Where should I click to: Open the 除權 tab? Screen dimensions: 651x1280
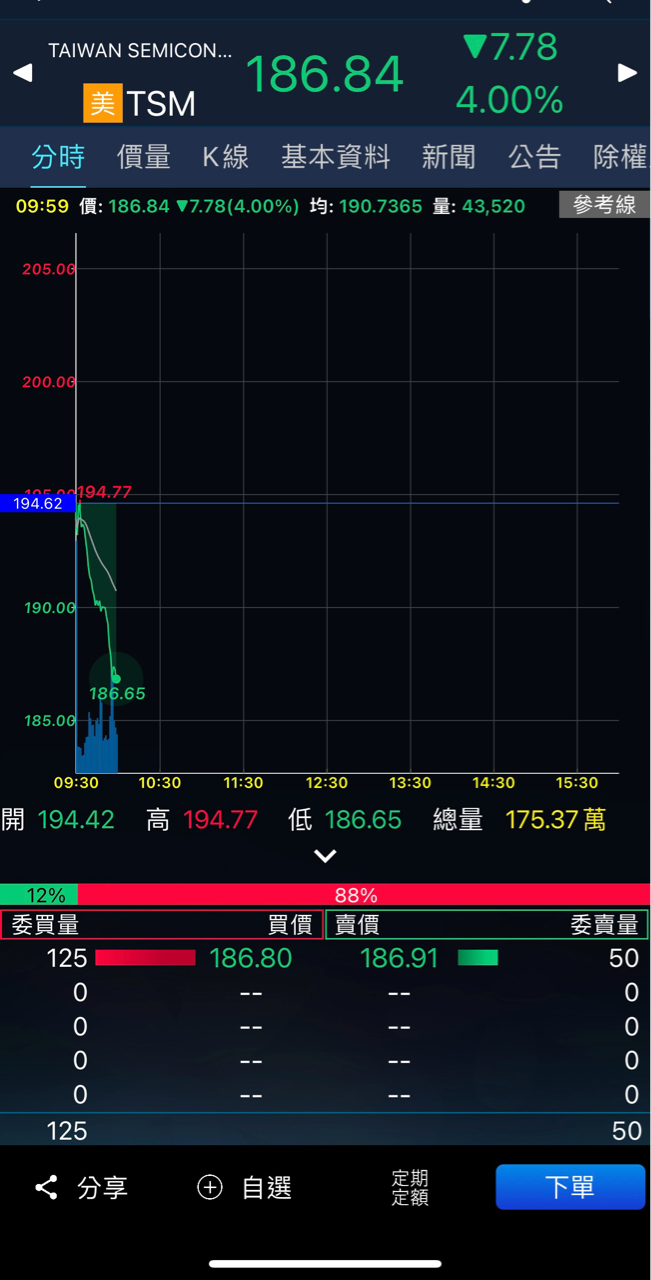[620, 157]
